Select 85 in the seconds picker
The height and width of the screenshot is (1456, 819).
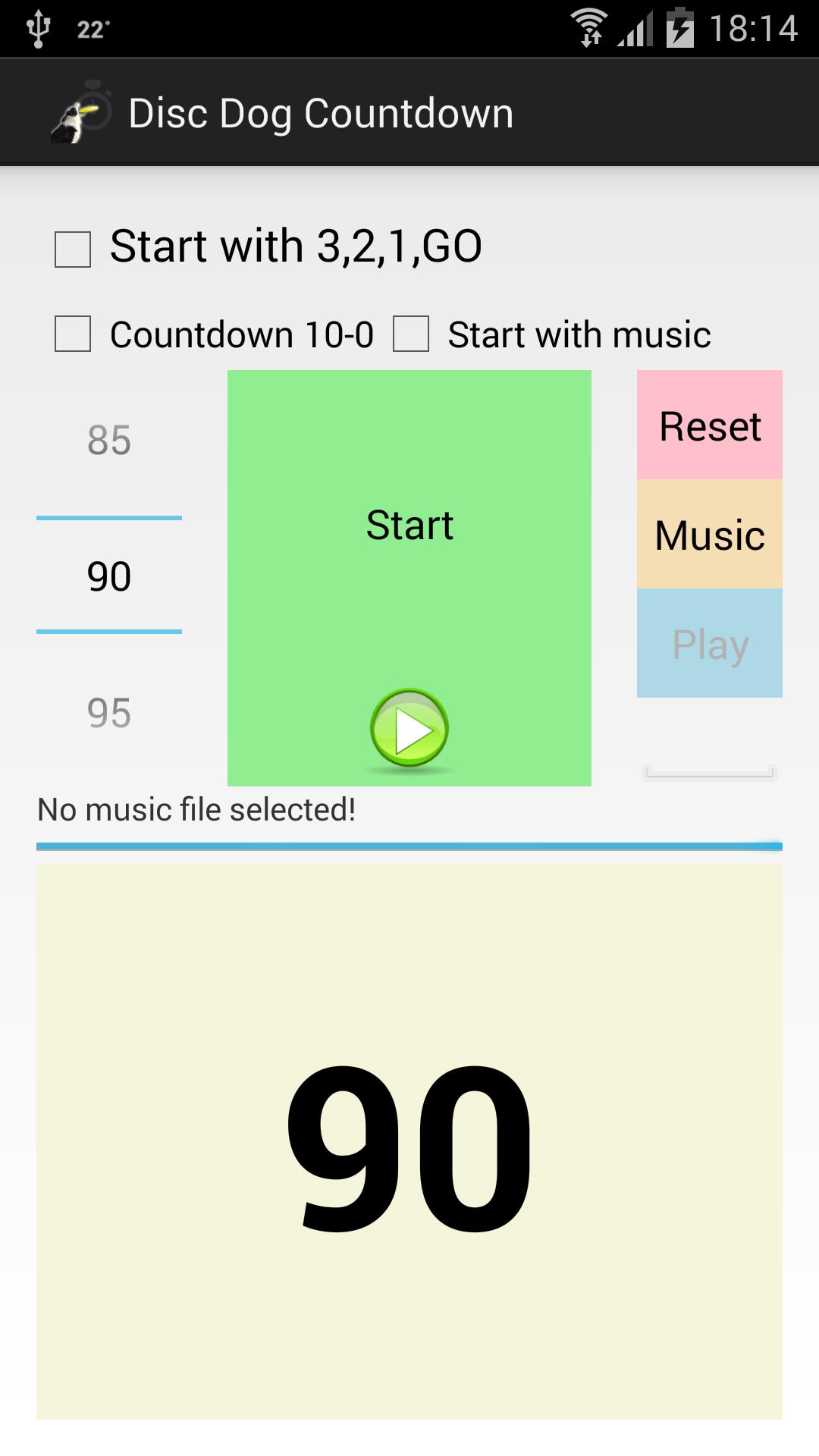[109, 441]
